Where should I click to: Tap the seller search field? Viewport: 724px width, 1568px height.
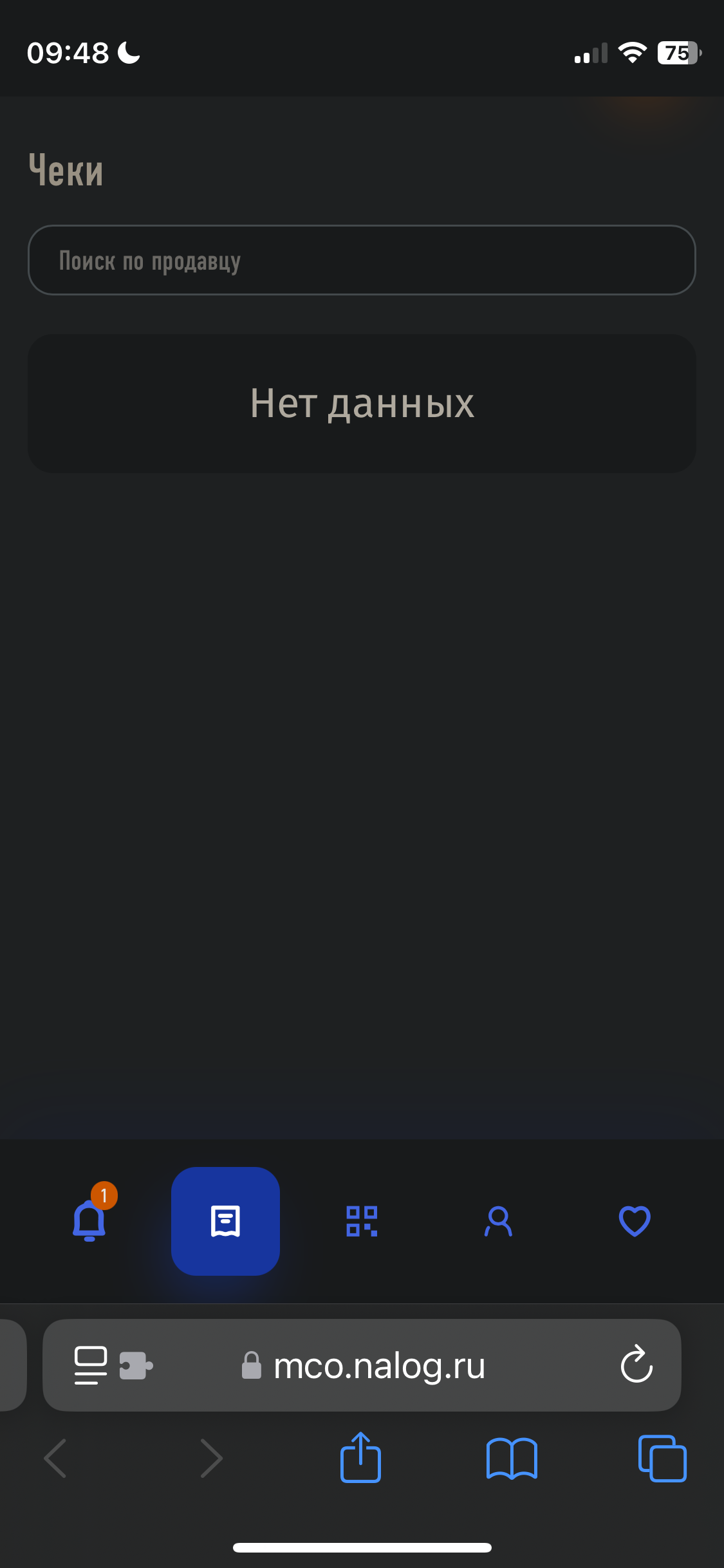point(361,260)
